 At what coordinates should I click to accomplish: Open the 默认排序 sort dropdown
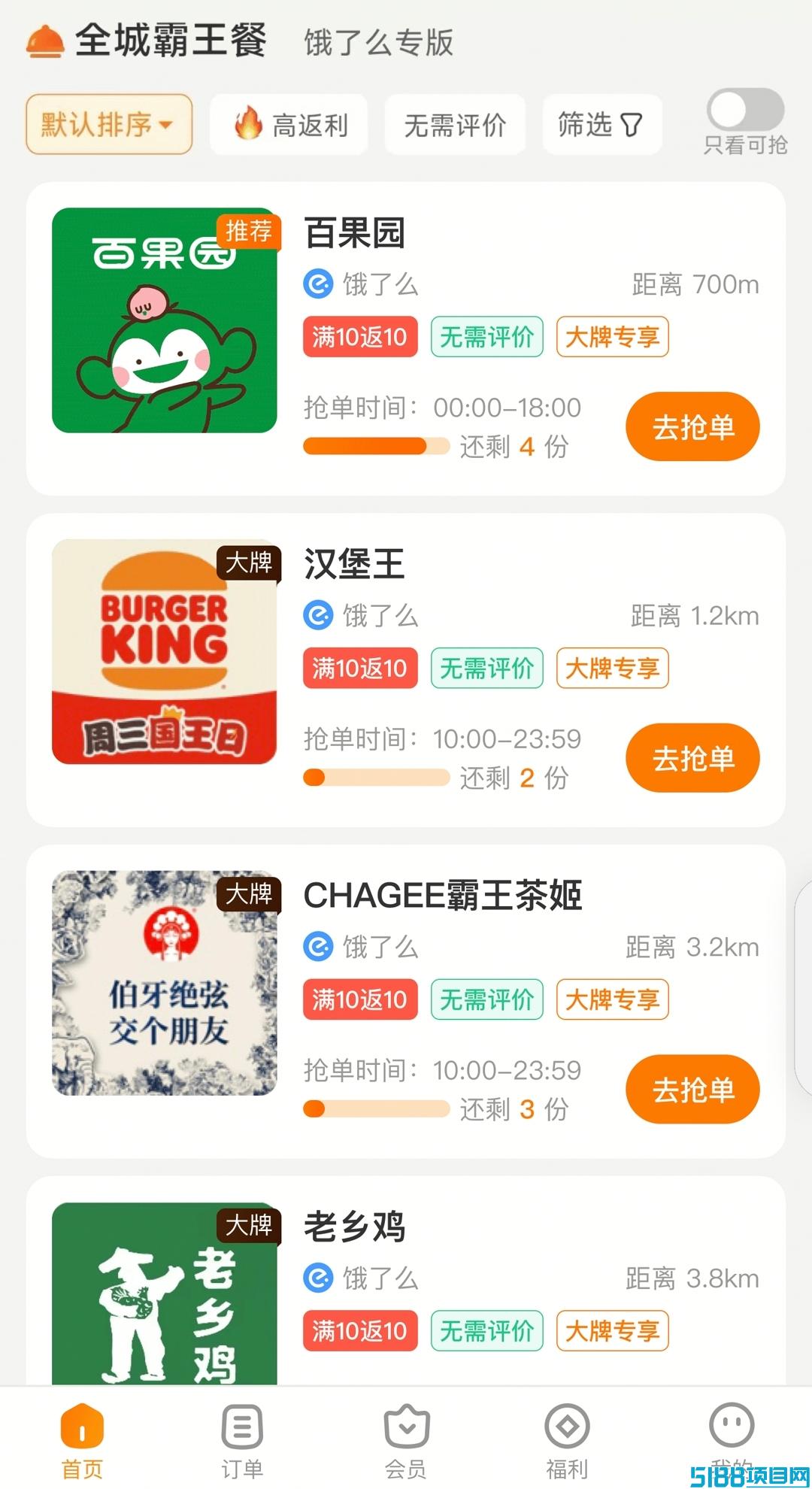point(109,124)
